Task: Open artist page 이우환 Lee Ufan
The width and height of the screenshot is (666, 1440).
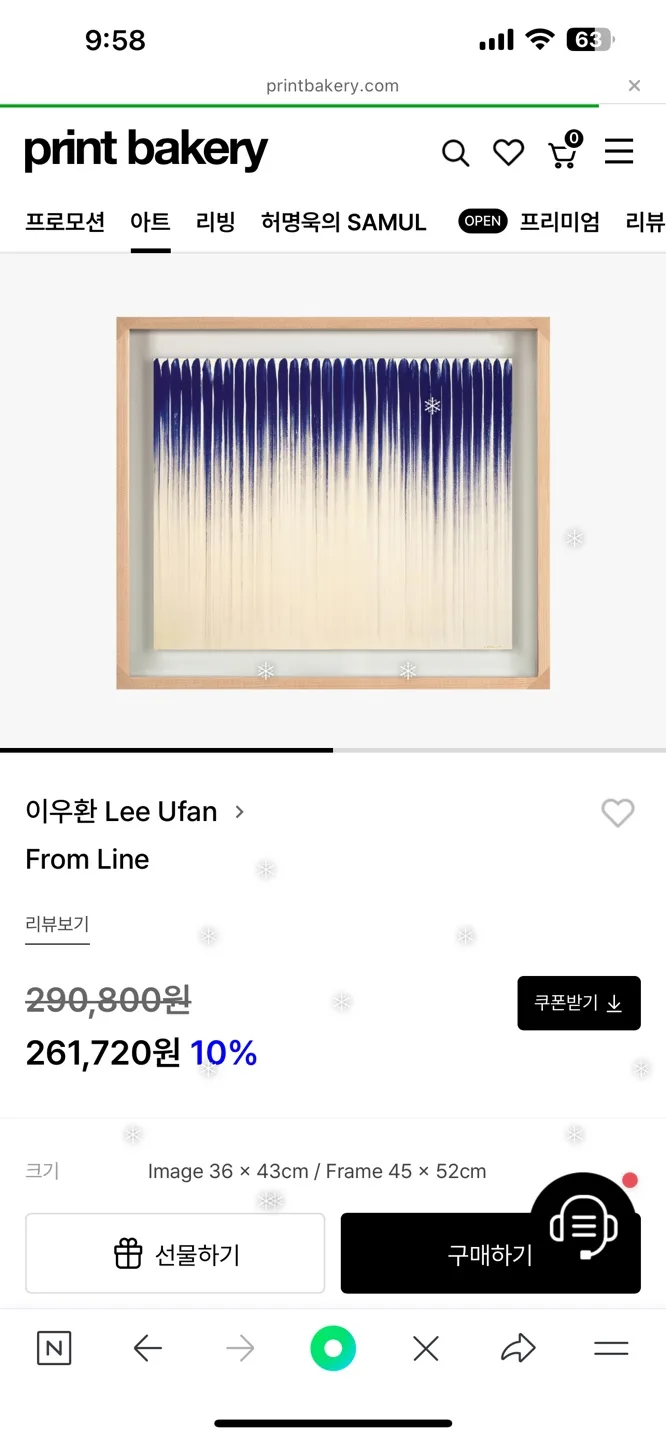Action: pyautogui.click(x=134, y=812)
